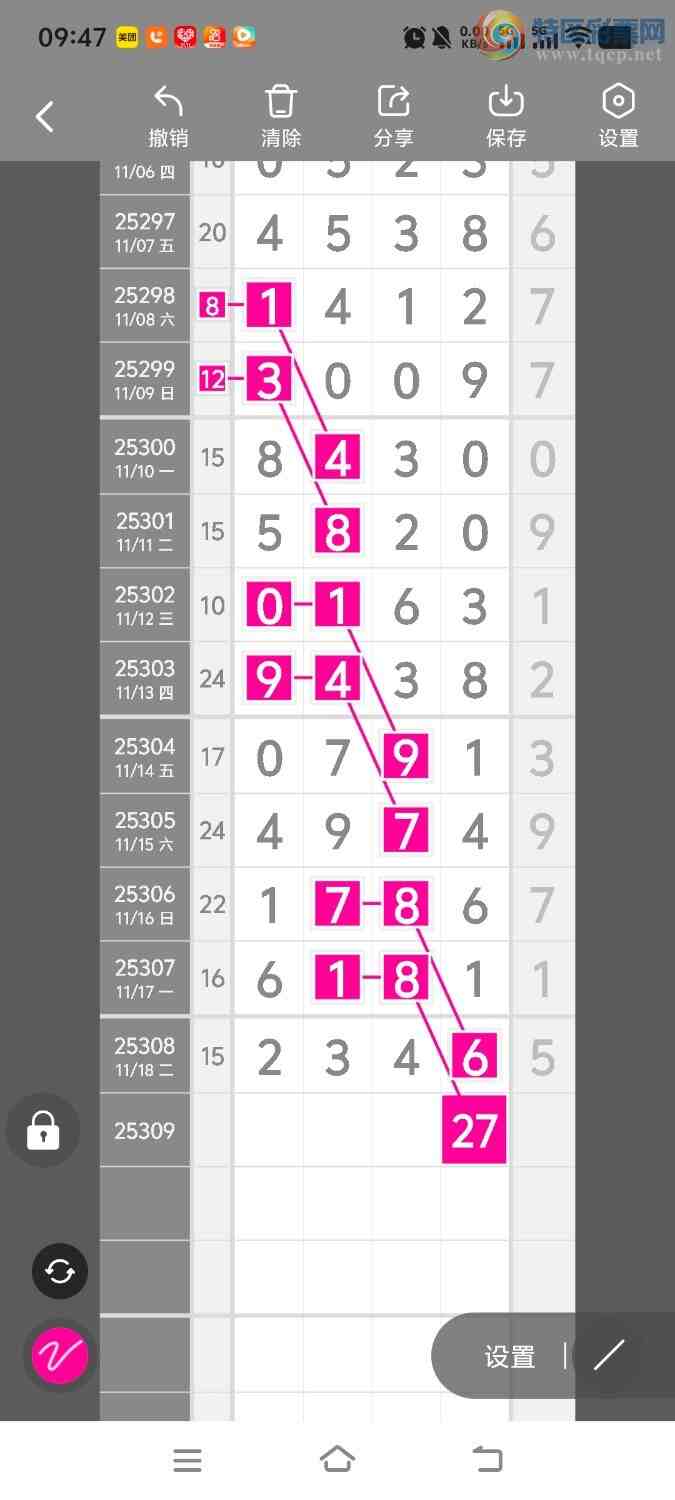
Task: Open 设置 in the top toolbar
Action: pyautogui.click(x=618, y=116)
